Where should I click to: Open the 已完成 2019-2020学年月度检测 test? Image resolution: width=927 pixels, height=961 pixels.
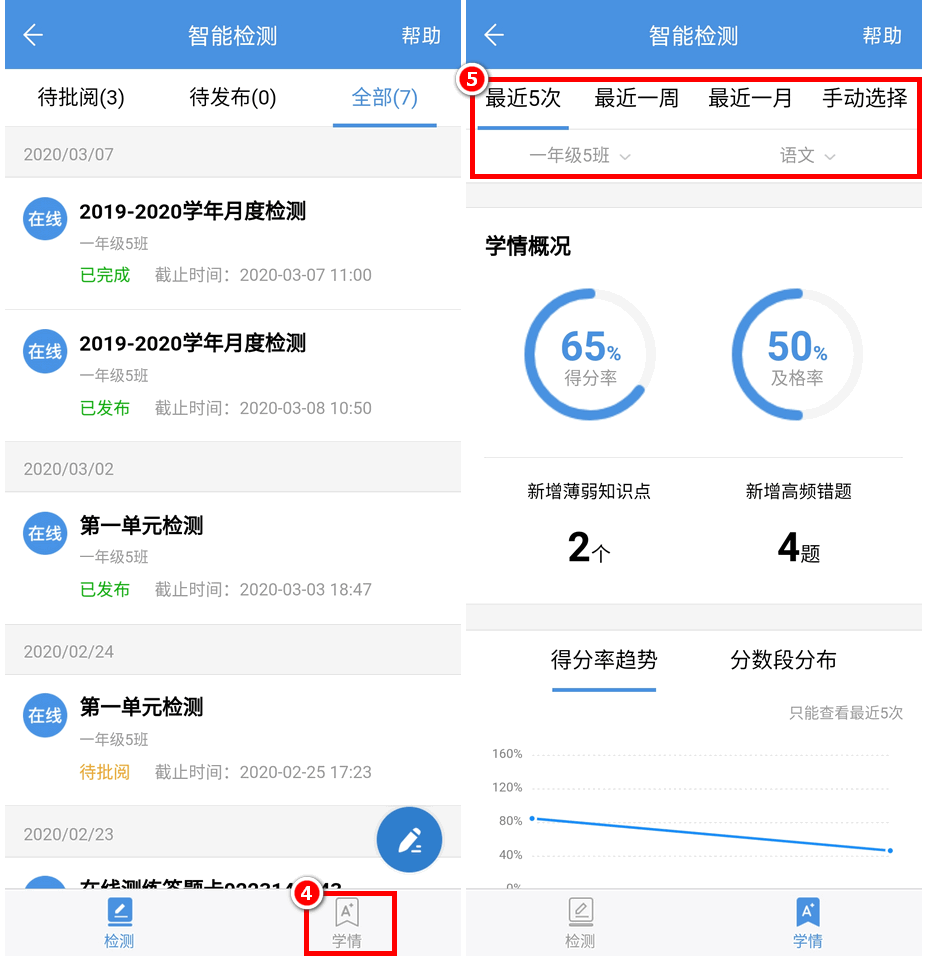[x=232, y=242]
